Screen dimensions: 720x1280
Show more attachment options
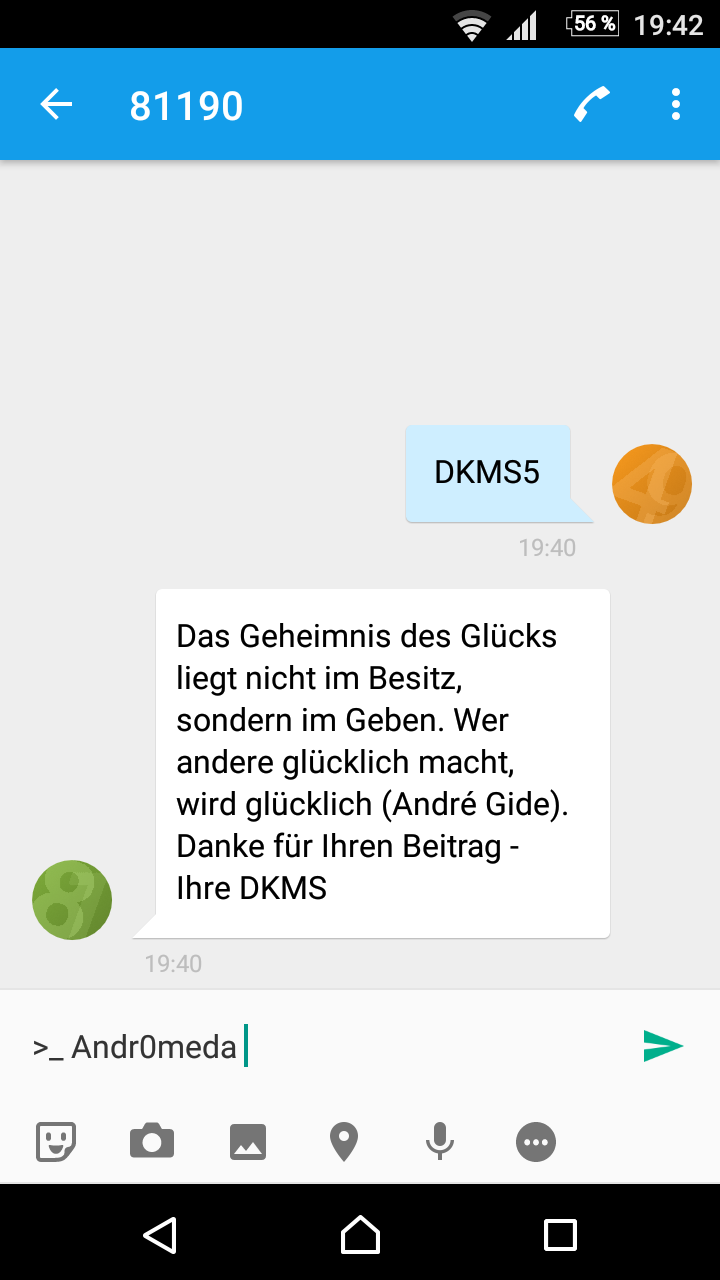(536, 1141)
